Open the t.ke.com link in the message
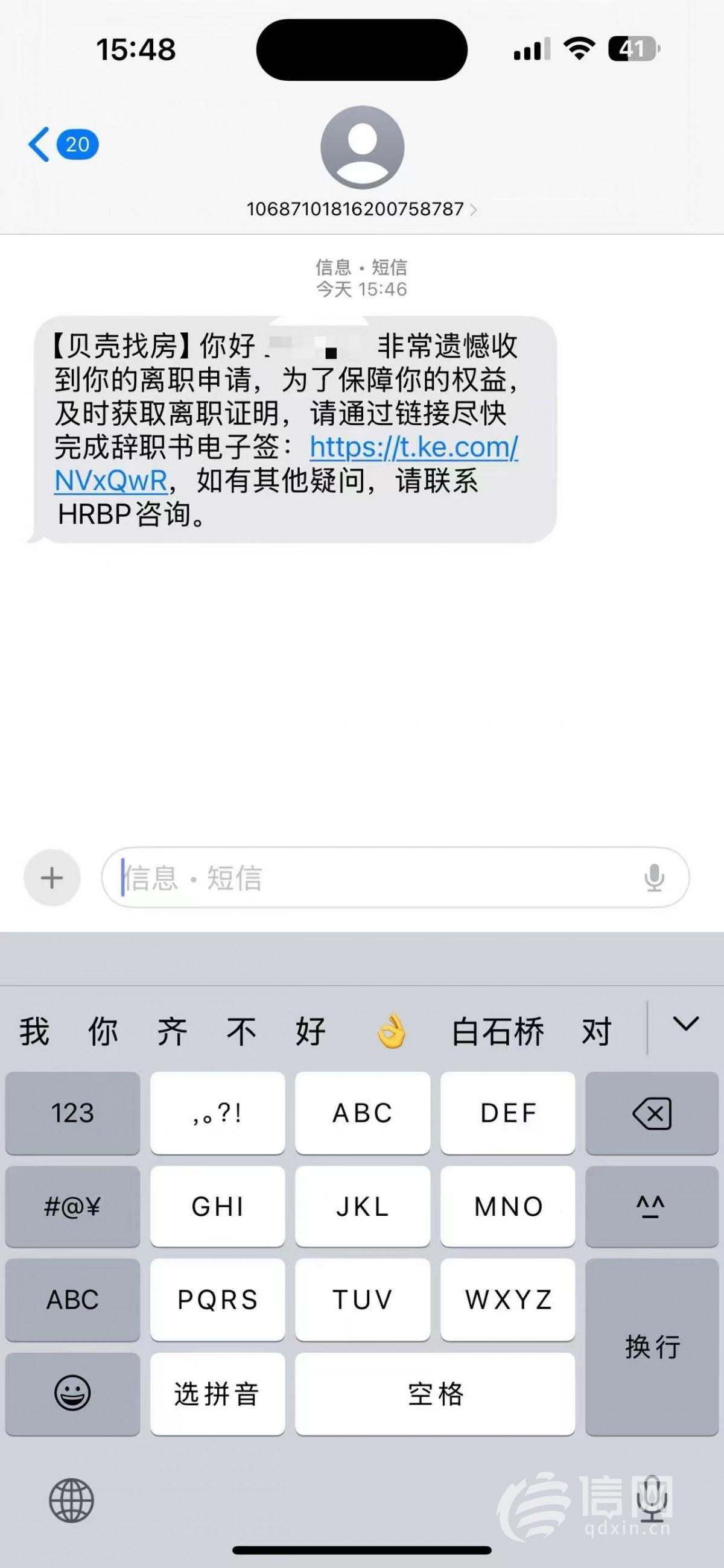 [x=413, y=447]
